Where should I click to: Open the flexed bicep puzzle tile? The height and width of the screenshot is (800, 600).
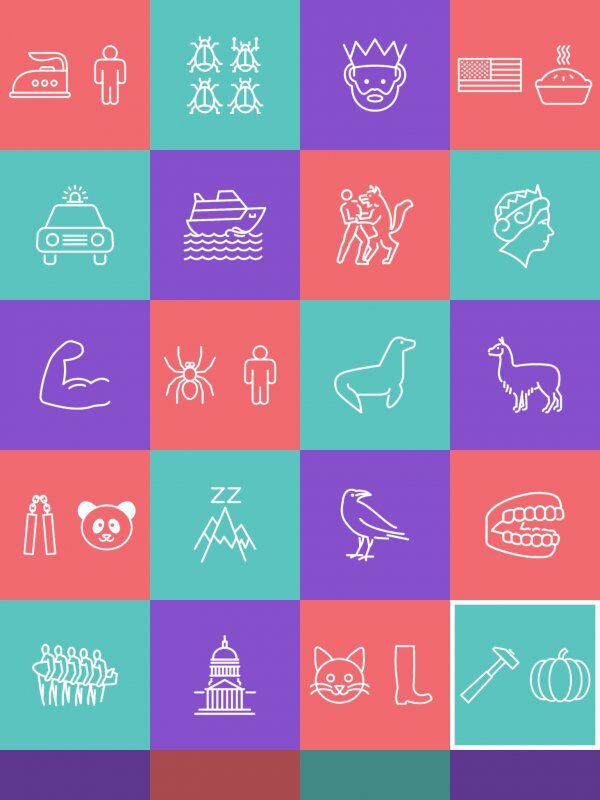coord(75,375)
